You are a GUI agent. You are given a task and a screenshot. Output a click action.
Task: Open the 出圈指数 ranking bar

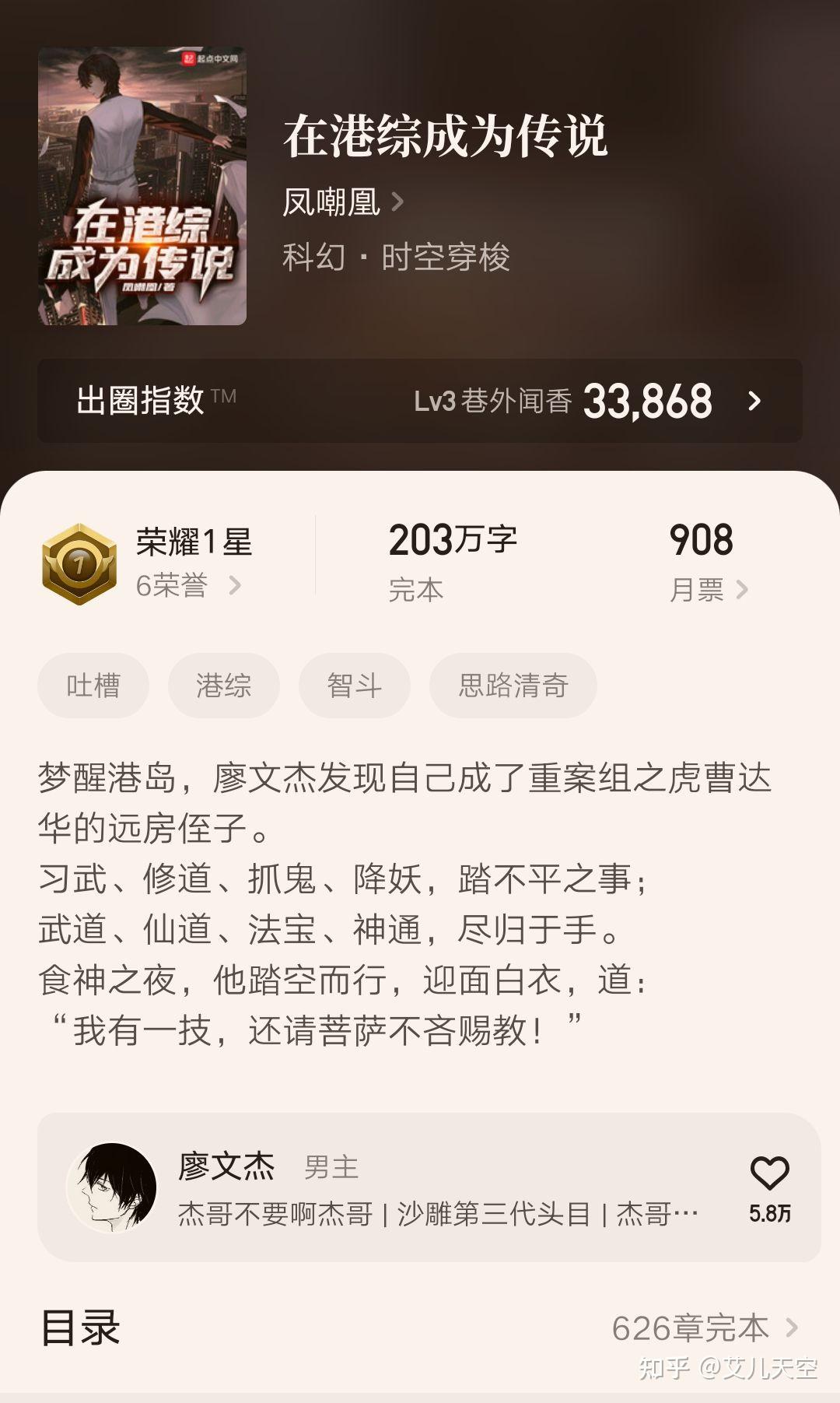(420, 401)
